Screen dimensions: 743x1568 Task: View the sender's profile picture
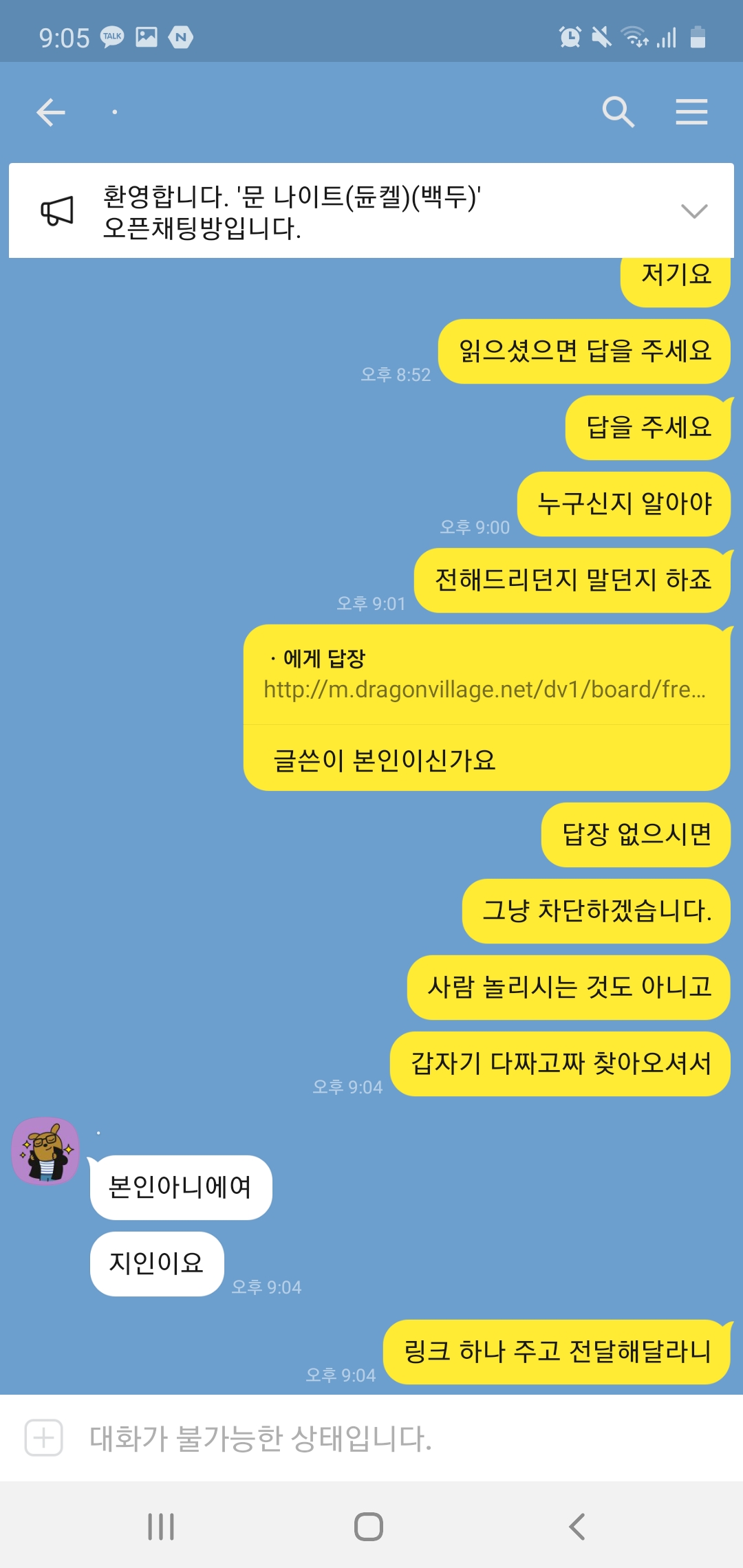[45, 1151]
